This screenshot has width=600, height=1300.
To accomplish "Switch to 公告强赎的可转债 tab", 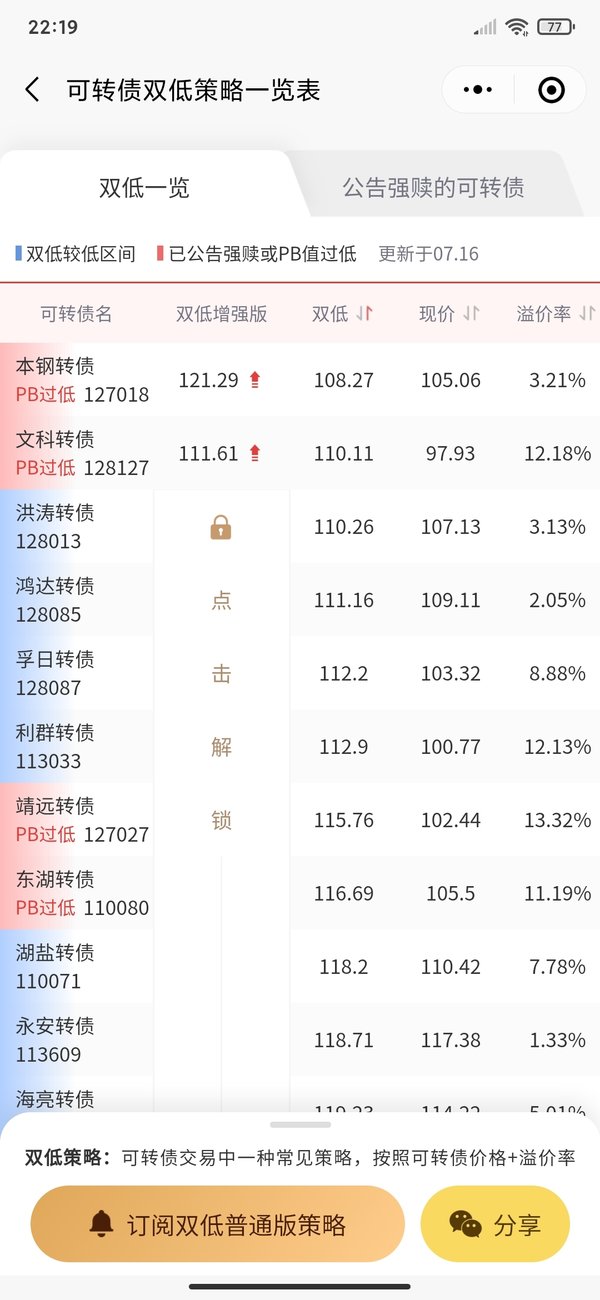I will 433,187.
